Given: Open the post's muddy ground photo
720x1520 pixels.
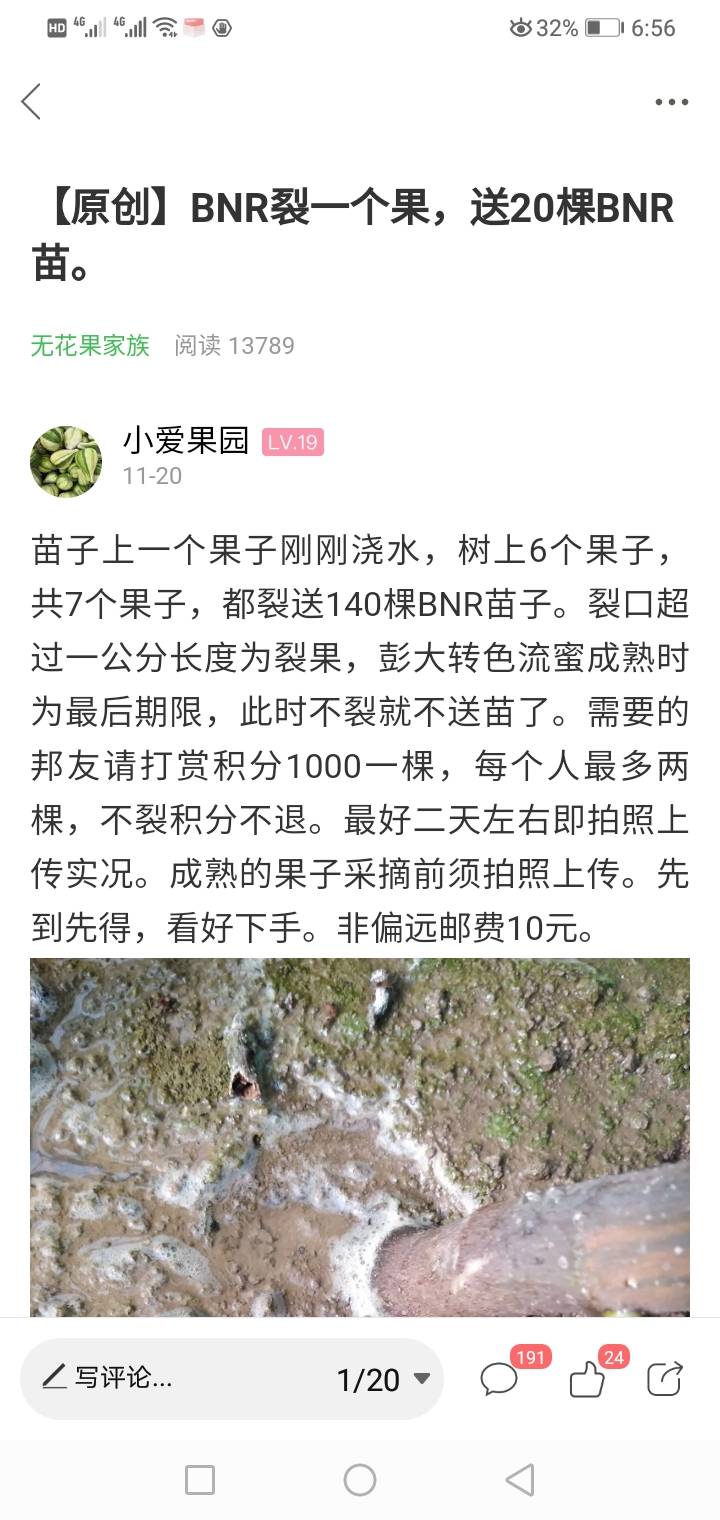Looking at the screenshot, I should click(x=360, y=1137).
